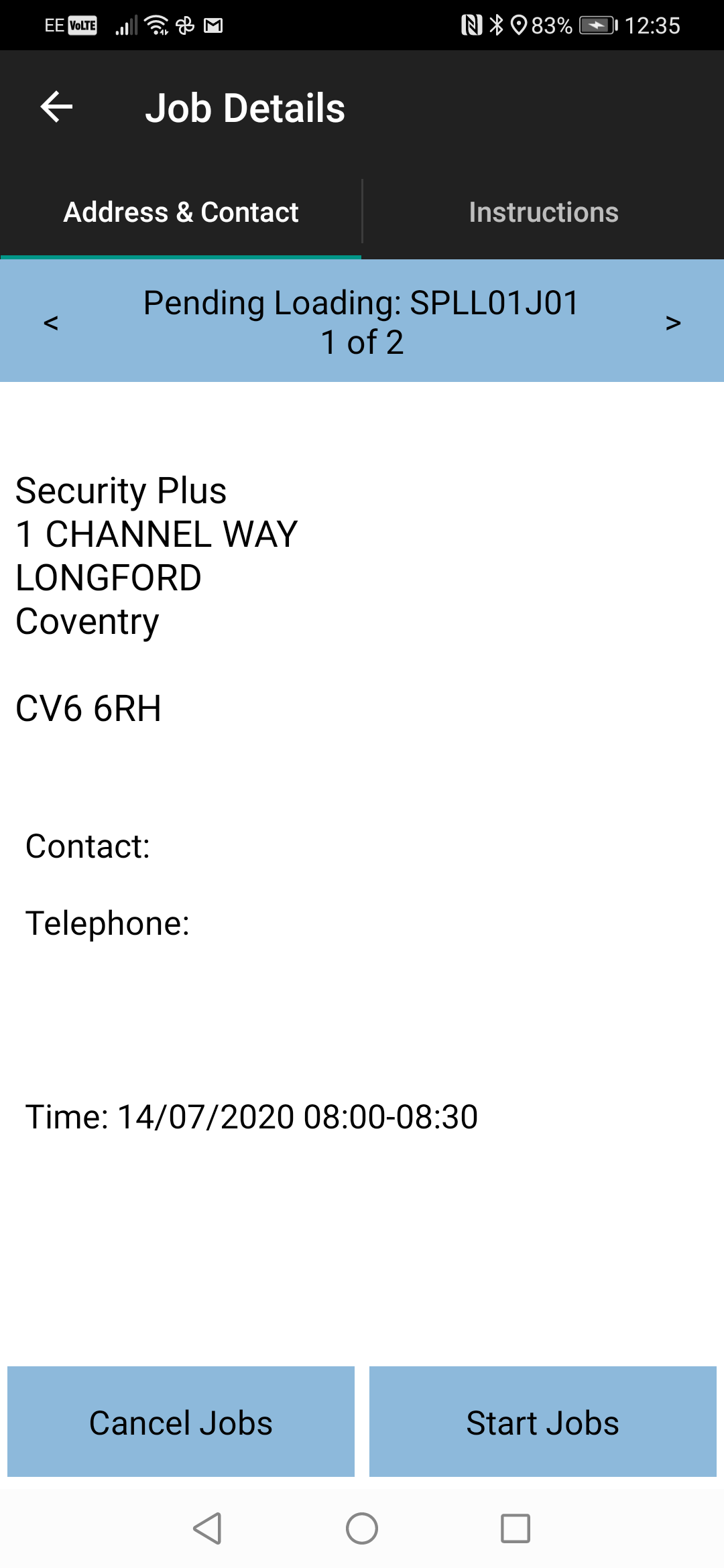The image size is (724, 1568).
Task: Switch to the Instructions tab
Action: (x=544, y=212)
